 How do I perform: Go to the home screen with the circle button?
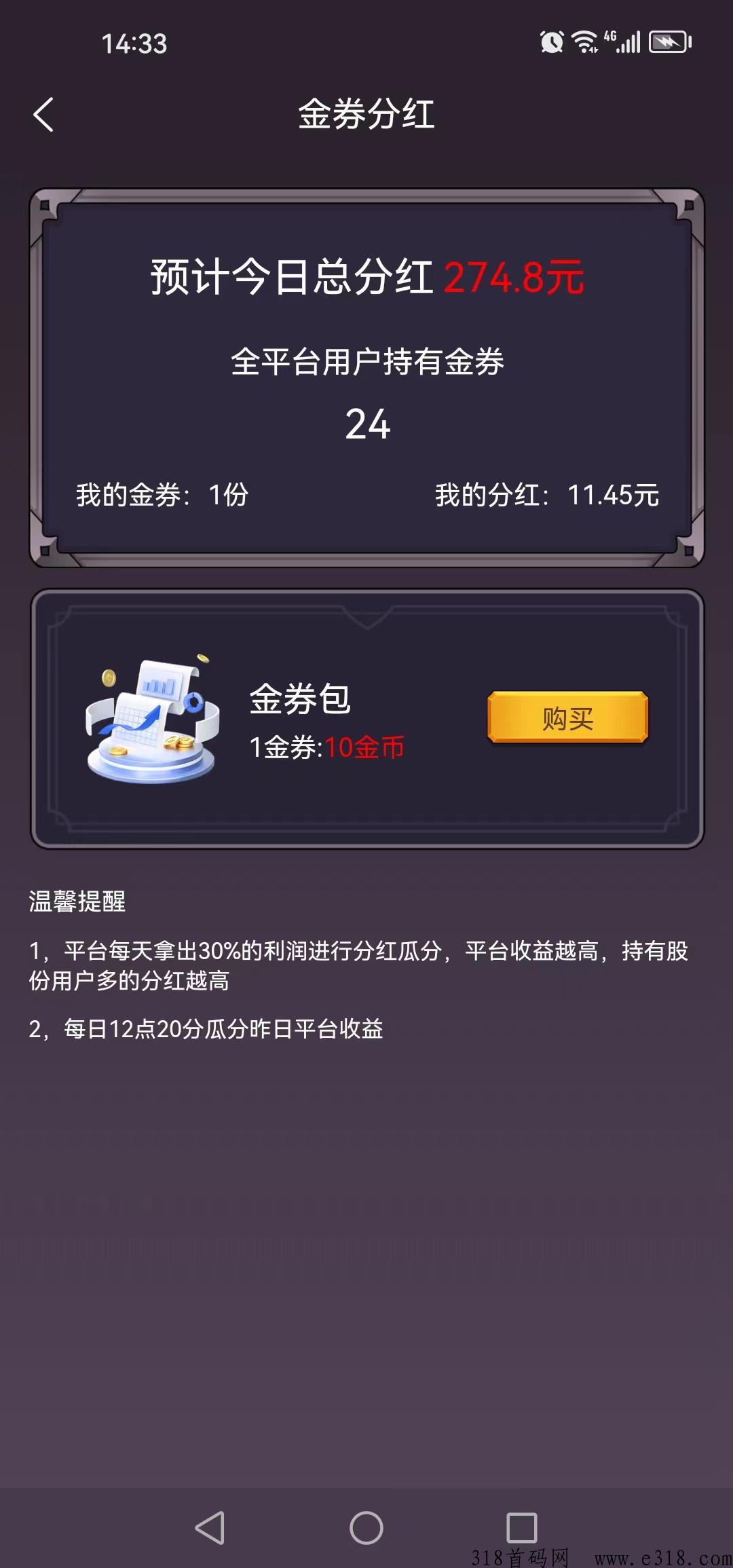pyautogui.click(x=366, y=1528)
